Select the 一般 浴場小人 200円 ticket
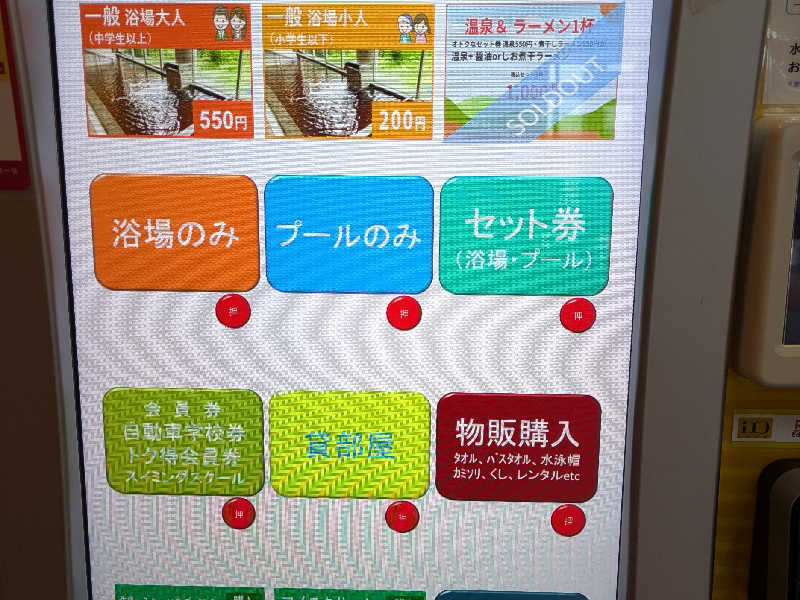 pos(347,72)
